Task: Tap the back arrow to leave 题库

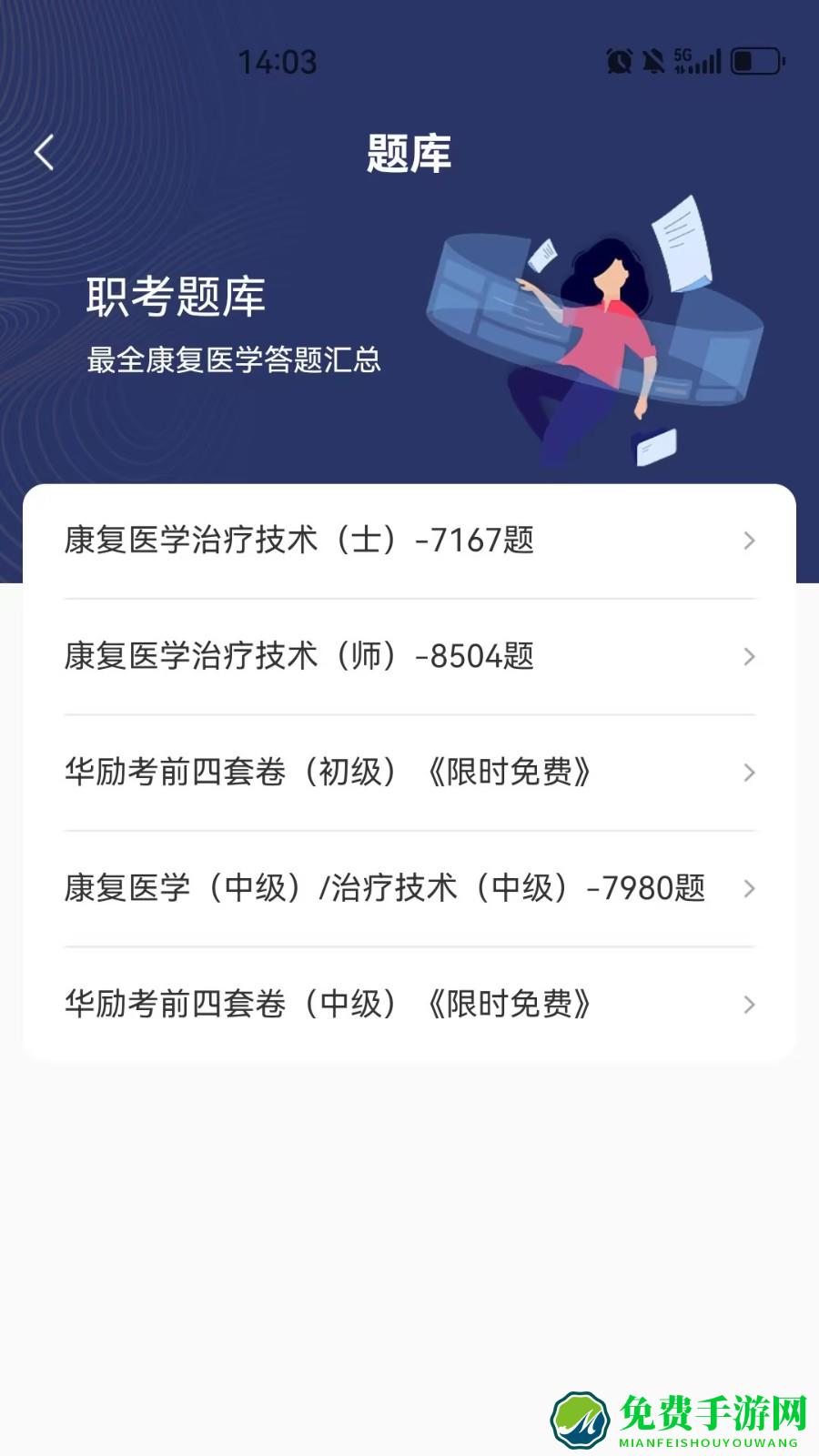Action: 43,152
